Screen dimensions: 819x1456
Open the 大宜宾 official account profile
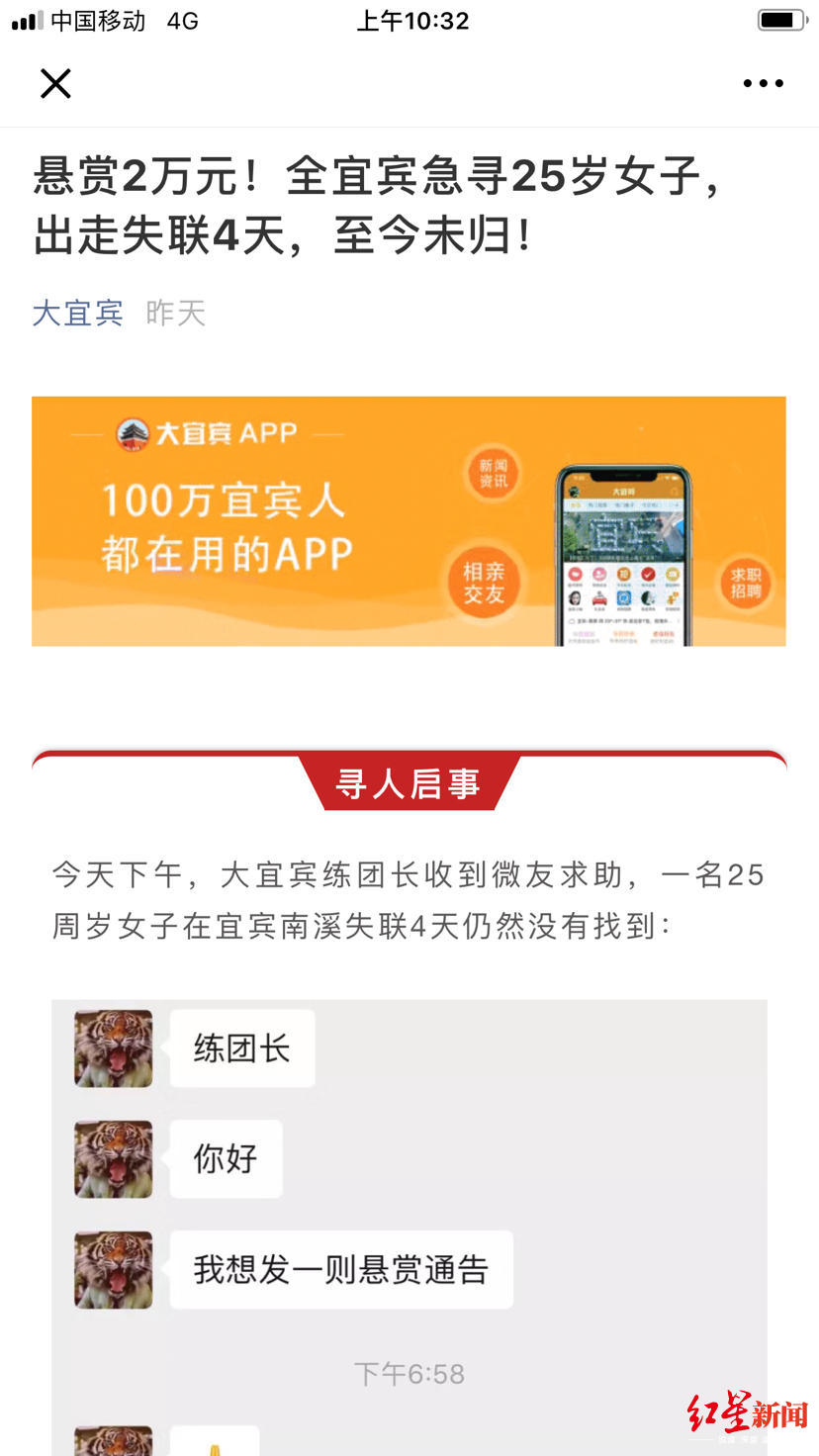pos(77,313)
